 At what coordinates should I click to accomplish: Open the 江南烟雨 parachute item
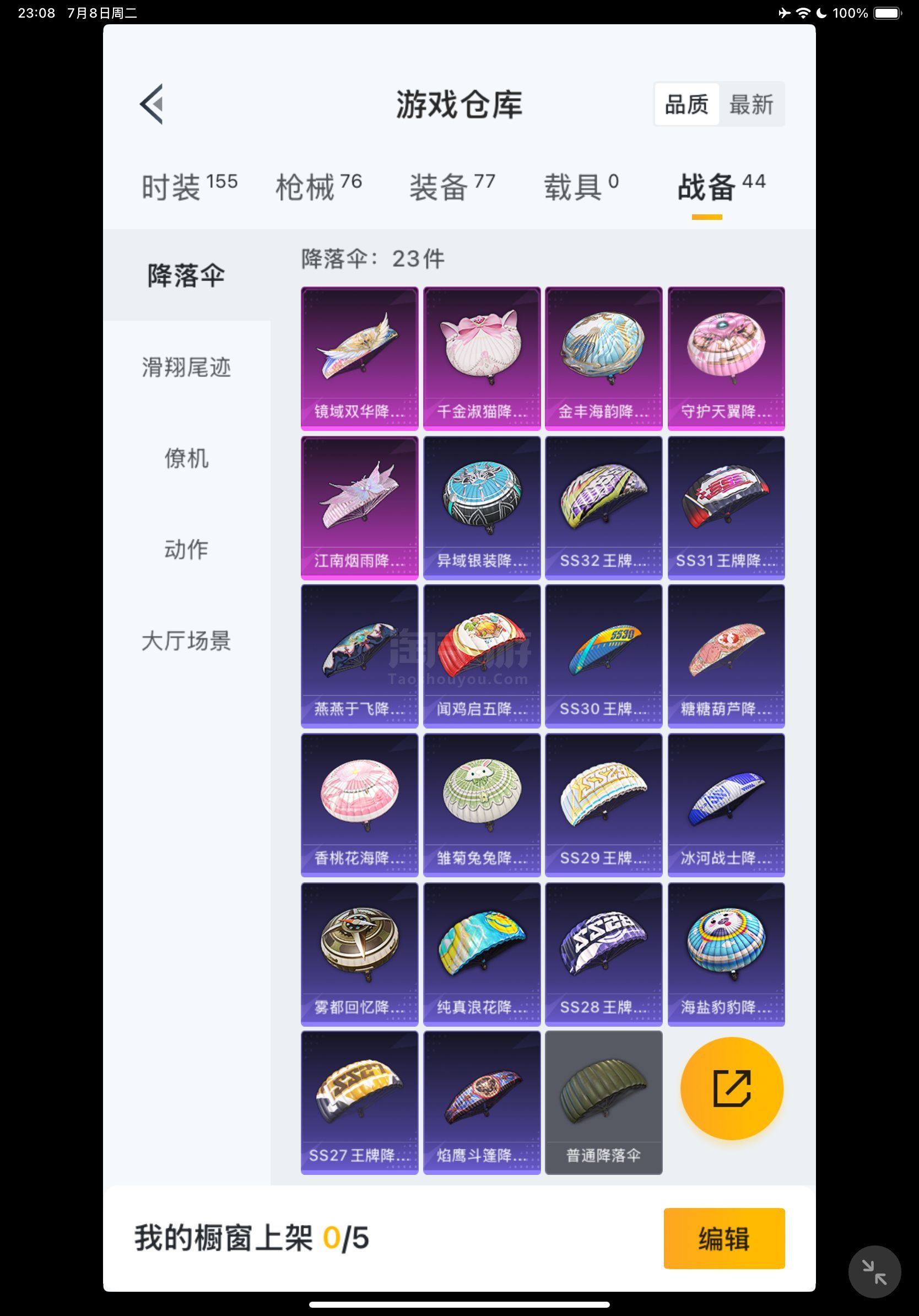(359, 507)
